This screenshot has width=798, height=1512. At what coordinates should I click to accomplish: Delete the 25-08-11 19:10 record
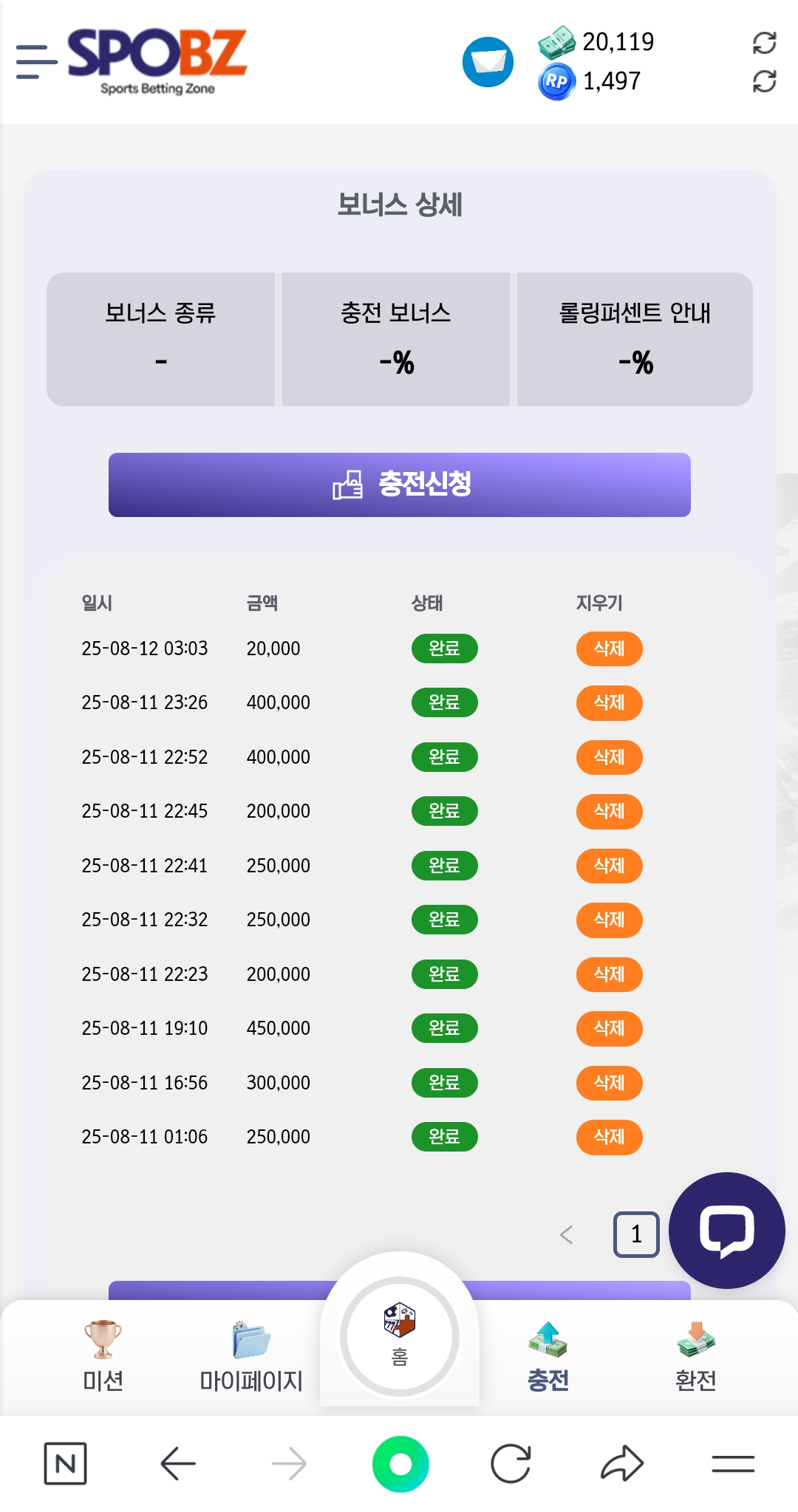[609, 1028]
